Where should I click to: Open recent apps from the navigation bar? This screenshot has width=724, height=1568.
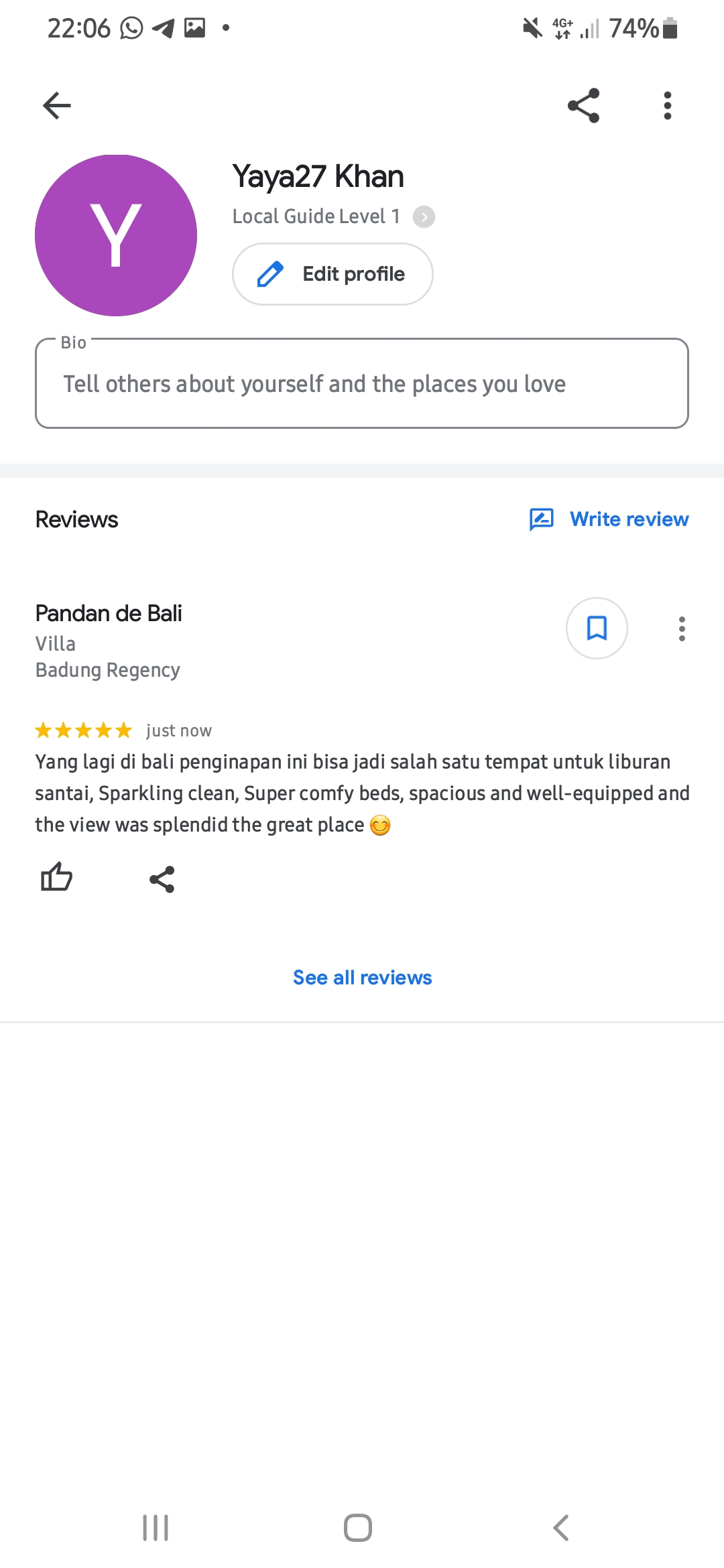click(x=156, y=1528)
